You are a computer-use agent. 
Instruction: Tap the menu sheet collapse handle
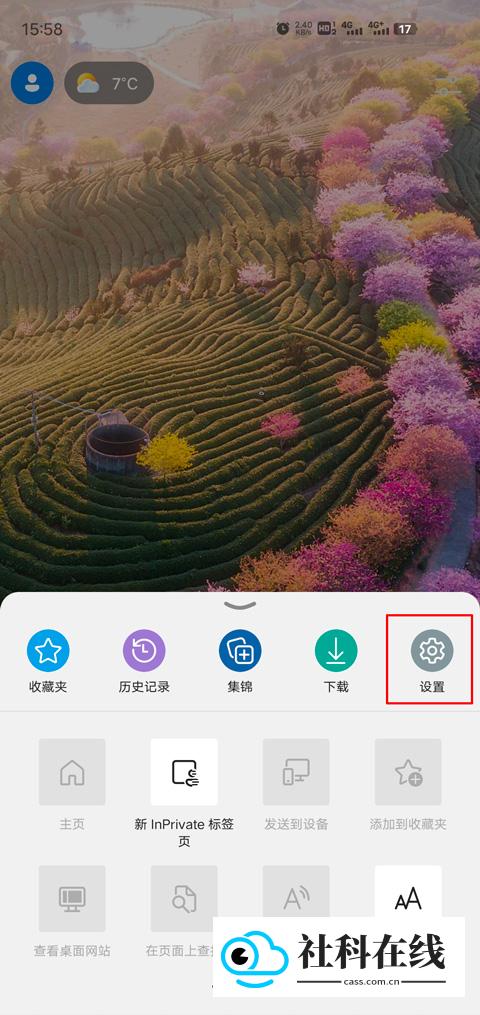(240, 605)
